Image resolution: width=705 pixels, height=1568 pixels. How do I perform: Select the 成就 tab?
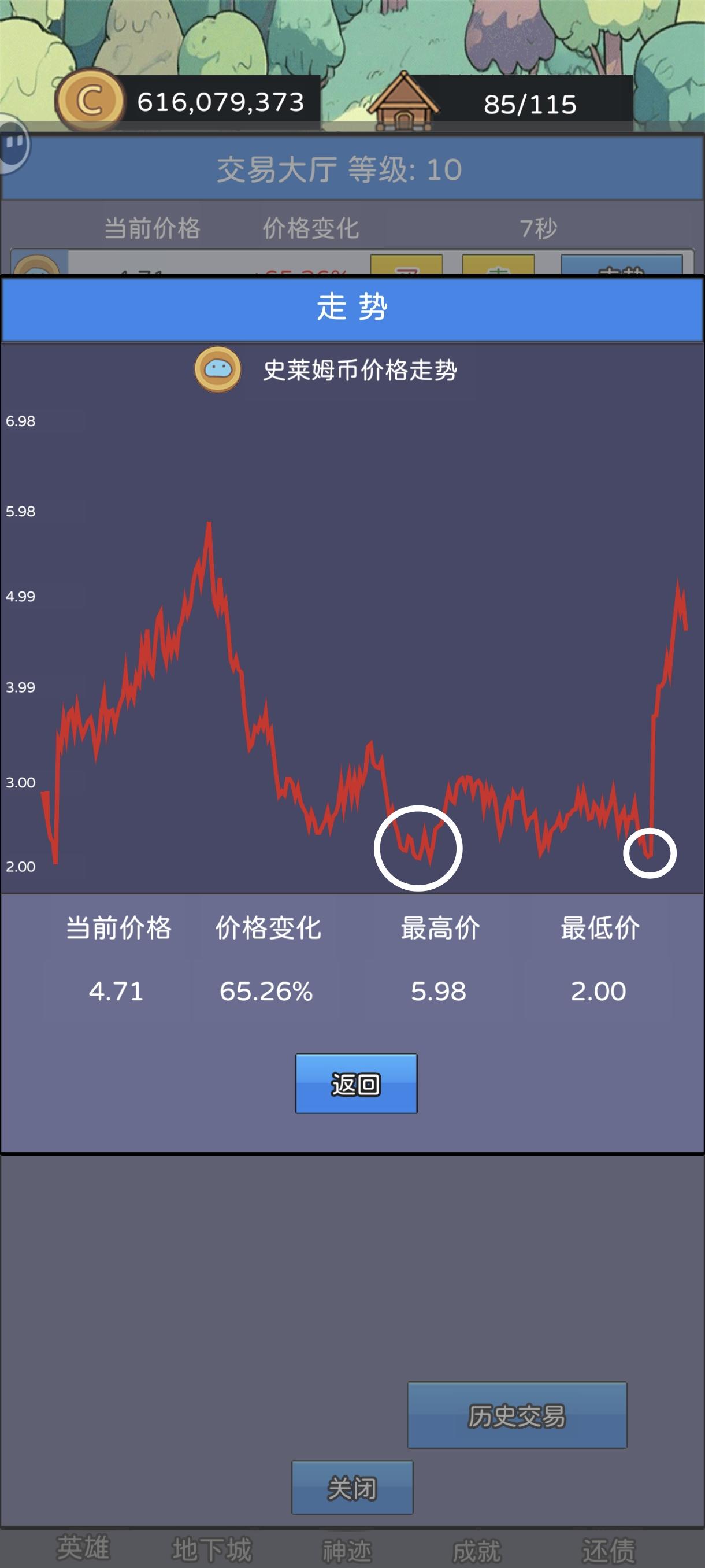pos(476,1550)
